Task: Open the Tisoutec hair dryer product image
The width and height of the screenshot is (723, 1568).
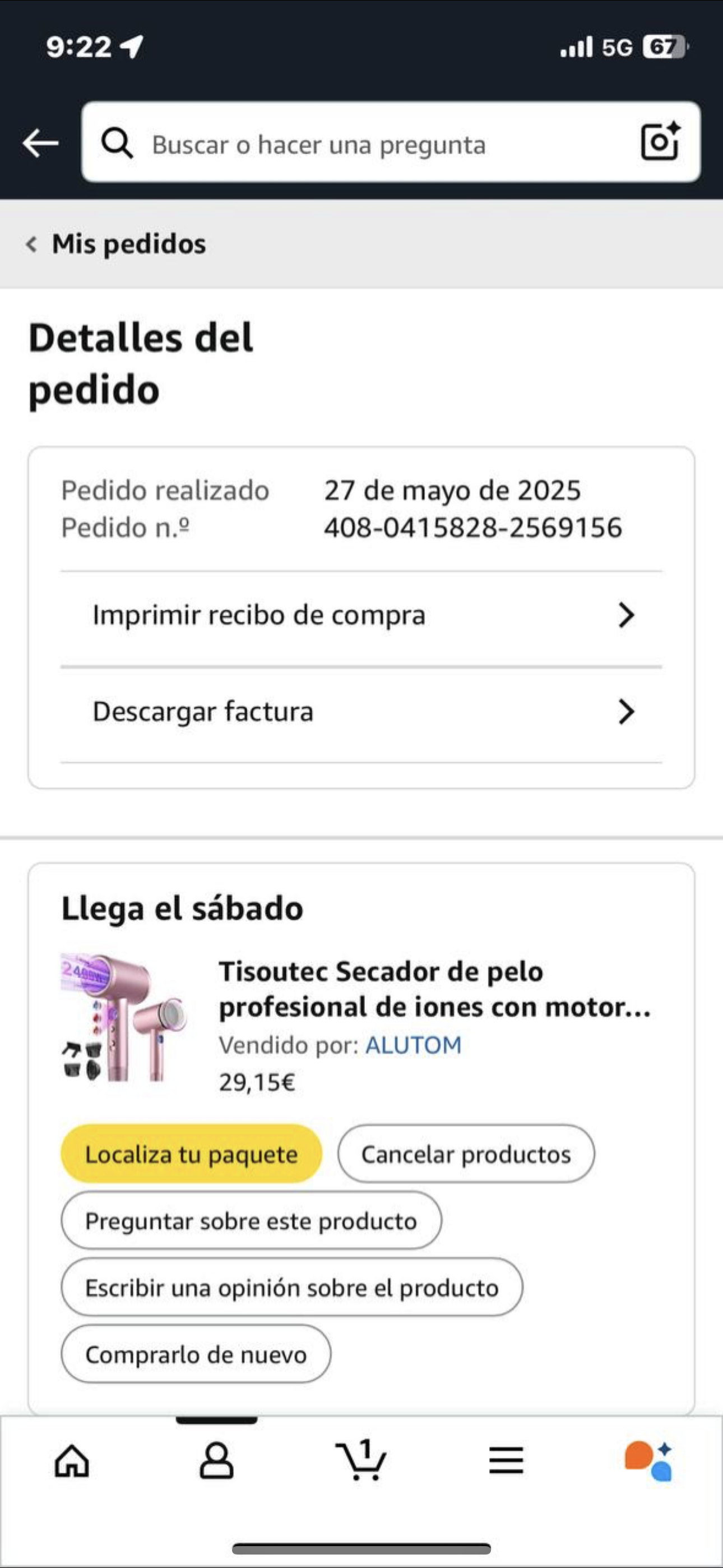Action: 123,1018
